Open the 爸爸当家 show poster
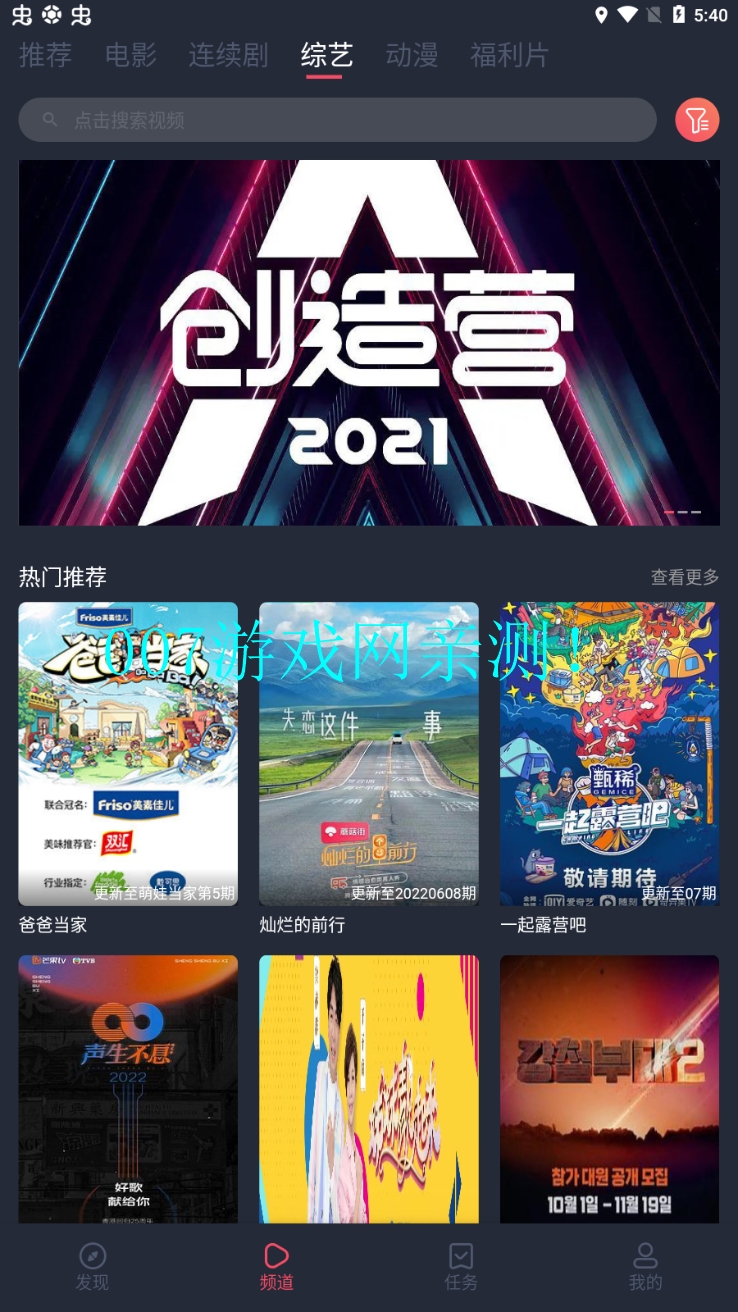 (x=128, y=753)
